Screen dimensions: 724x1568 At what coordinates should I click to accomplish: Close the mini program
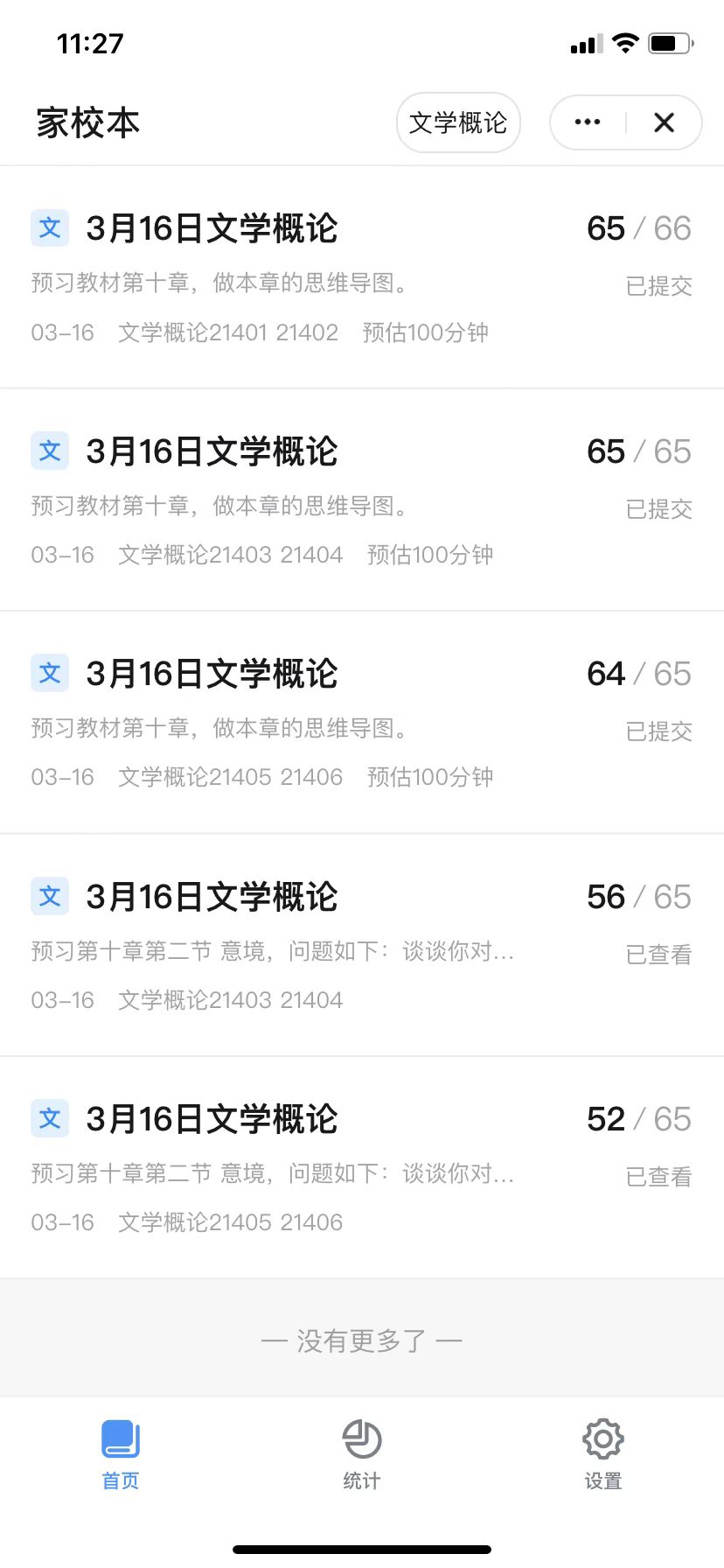point(665,122)
